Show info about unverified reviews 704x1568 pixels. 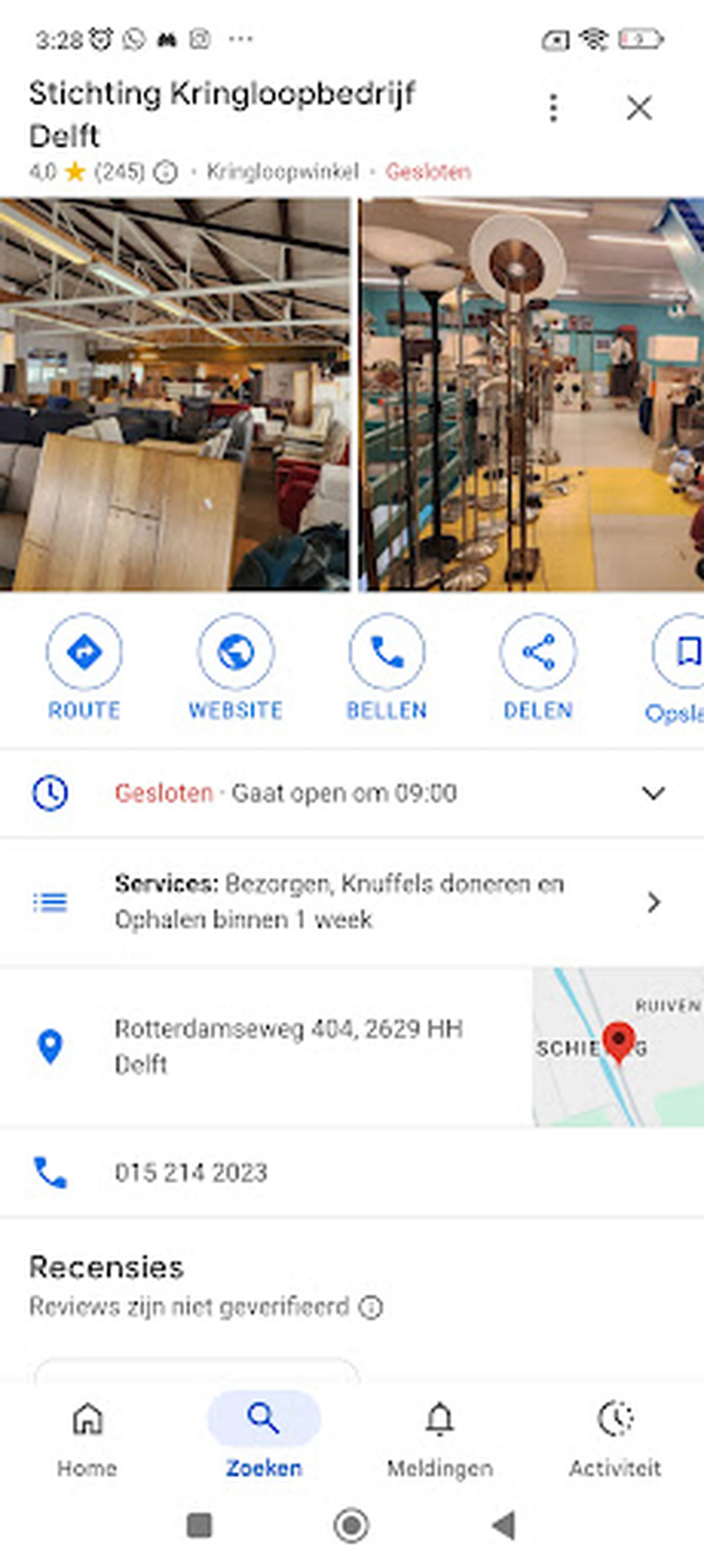click(x=371, y=1307)
